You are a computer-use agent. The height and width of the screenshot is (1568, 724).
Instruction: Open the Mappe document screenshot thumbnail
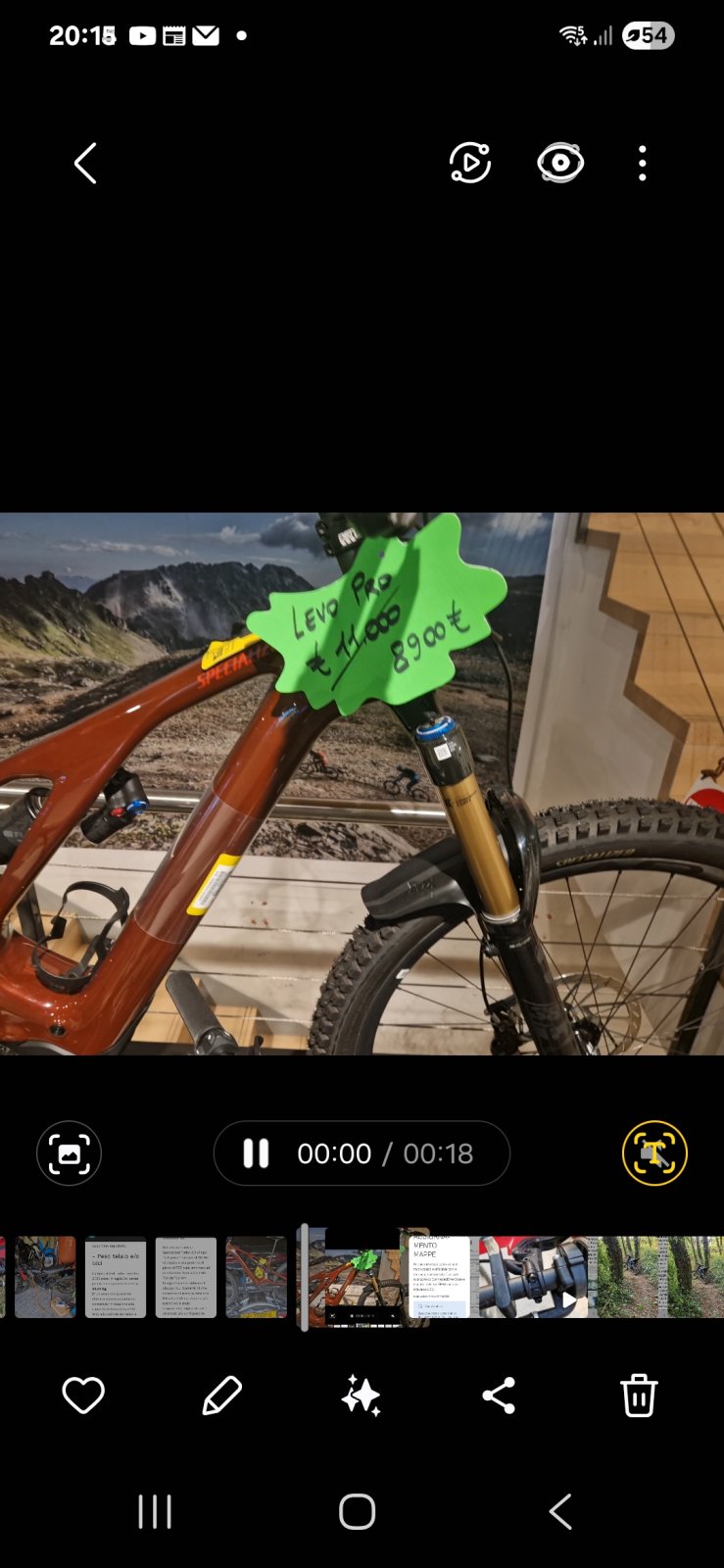pyautogui.click(x=439, y=1277)
